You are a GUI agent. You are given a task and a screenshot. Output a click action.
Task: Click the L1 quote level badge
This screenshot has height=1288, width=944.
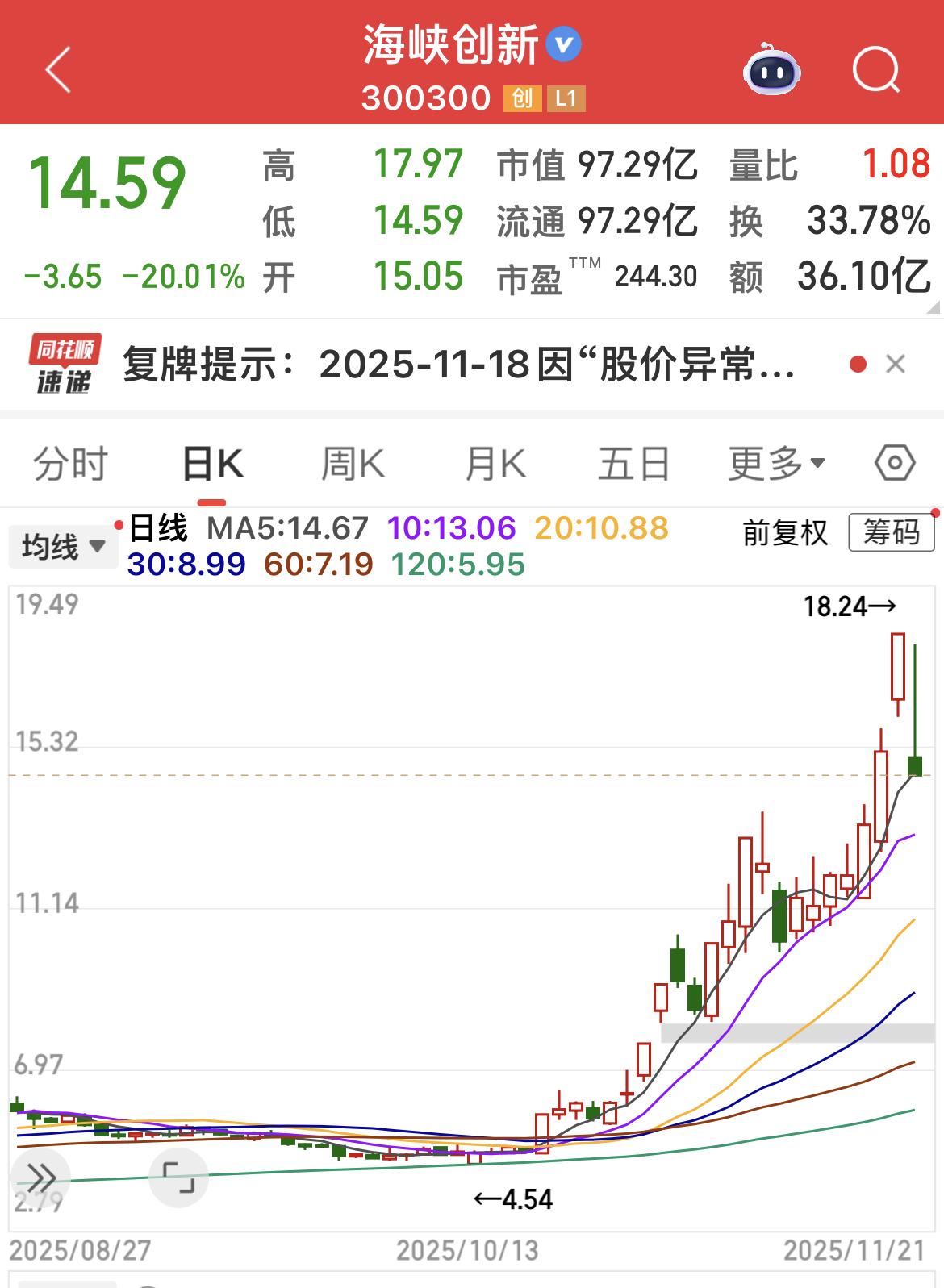pyautogui.click(x=567, y=100)
